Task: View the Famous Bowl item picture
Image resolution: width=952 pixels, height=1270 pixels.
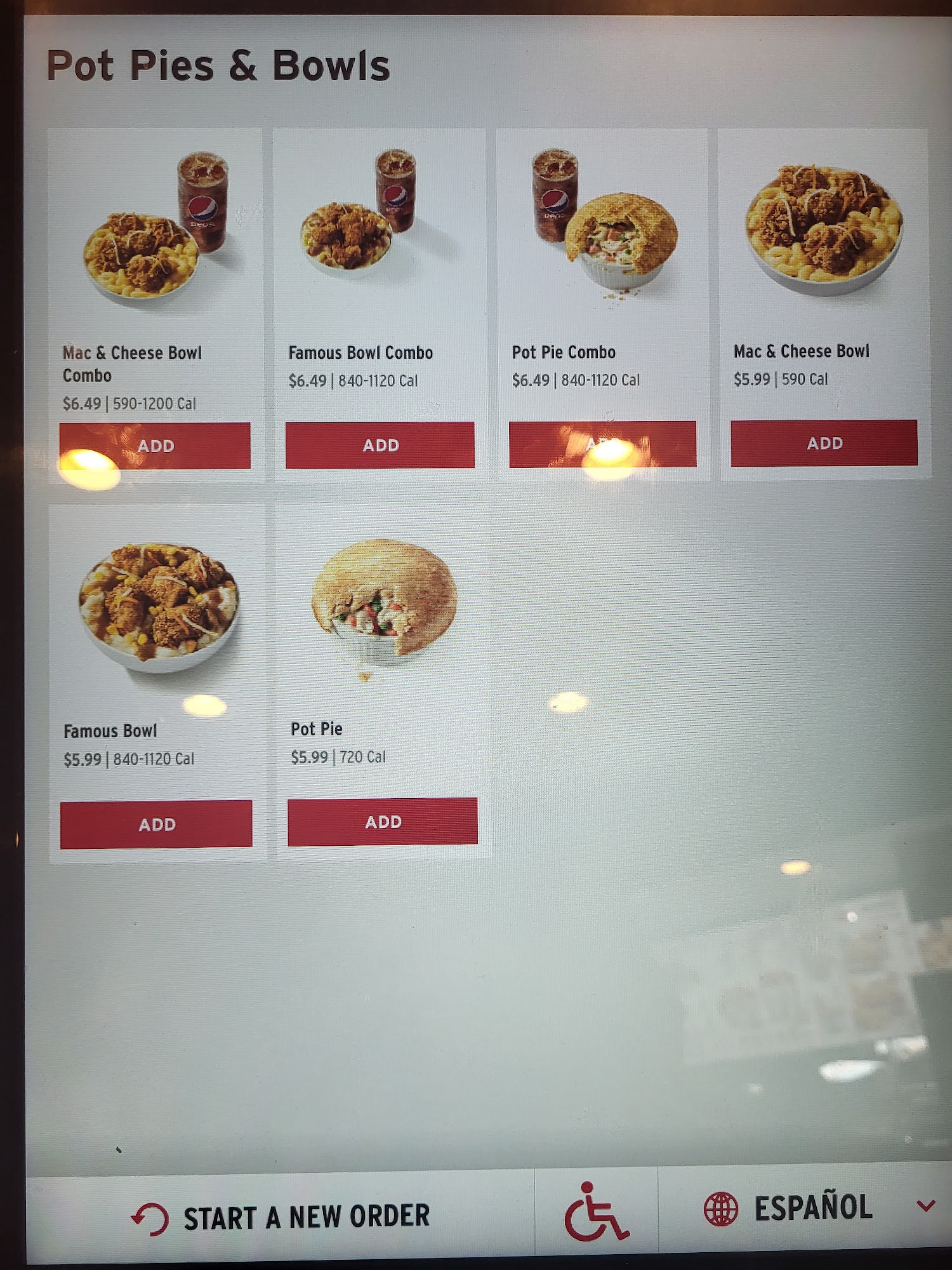Action: pos(158,608)
